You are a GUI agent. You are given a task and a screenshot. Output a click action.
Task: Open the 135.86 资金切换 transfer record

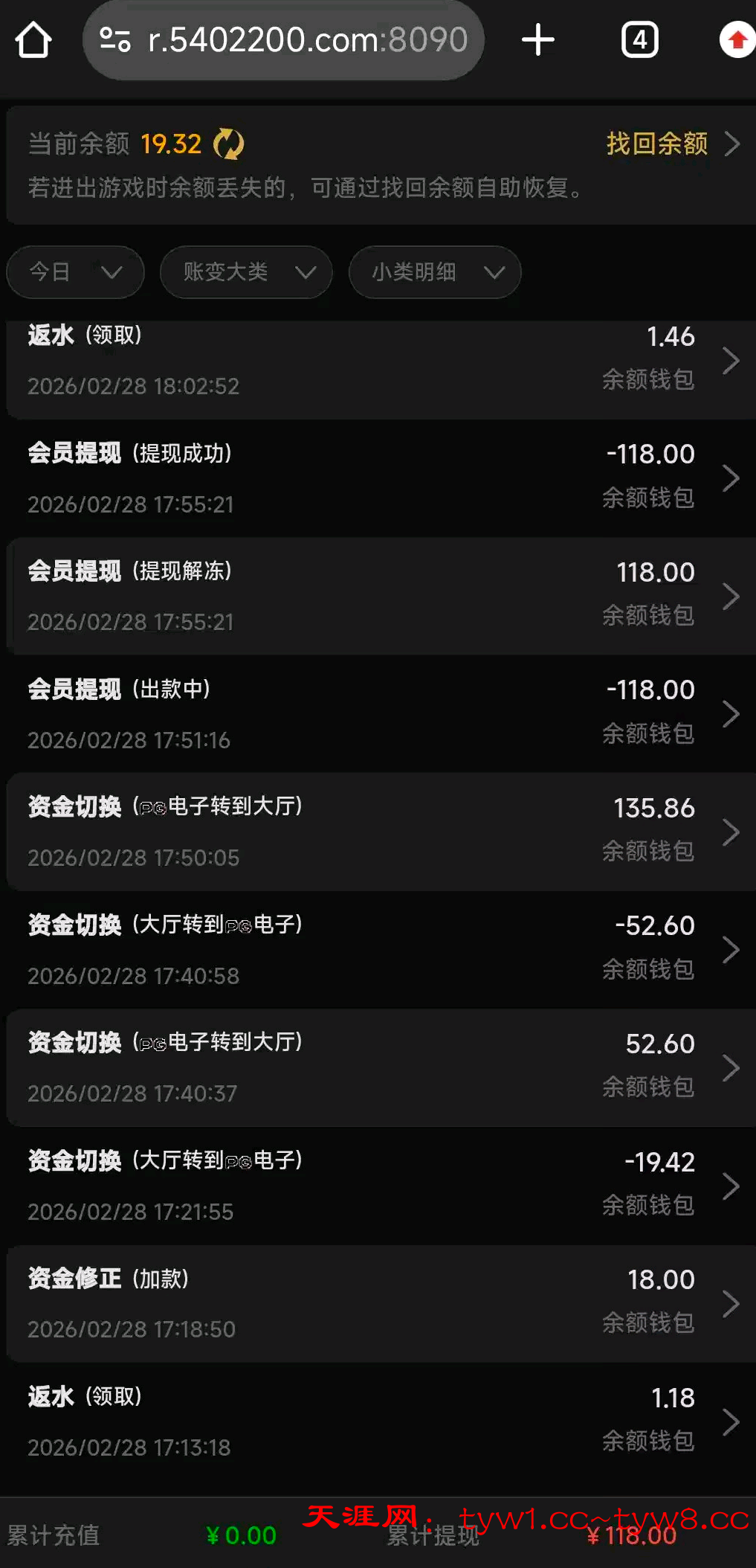pos(378,832)
